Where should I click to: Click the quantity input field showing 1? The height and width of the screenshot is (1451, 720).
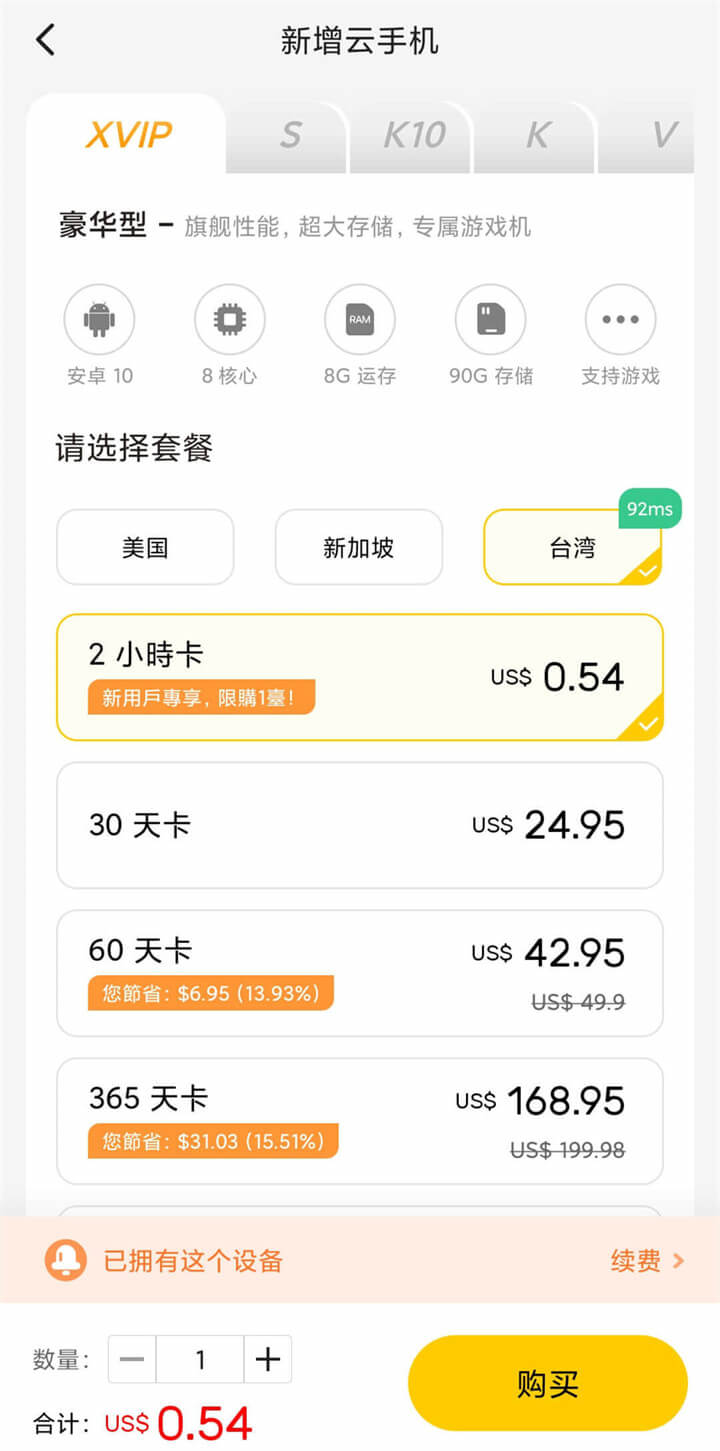(199, 1358)
